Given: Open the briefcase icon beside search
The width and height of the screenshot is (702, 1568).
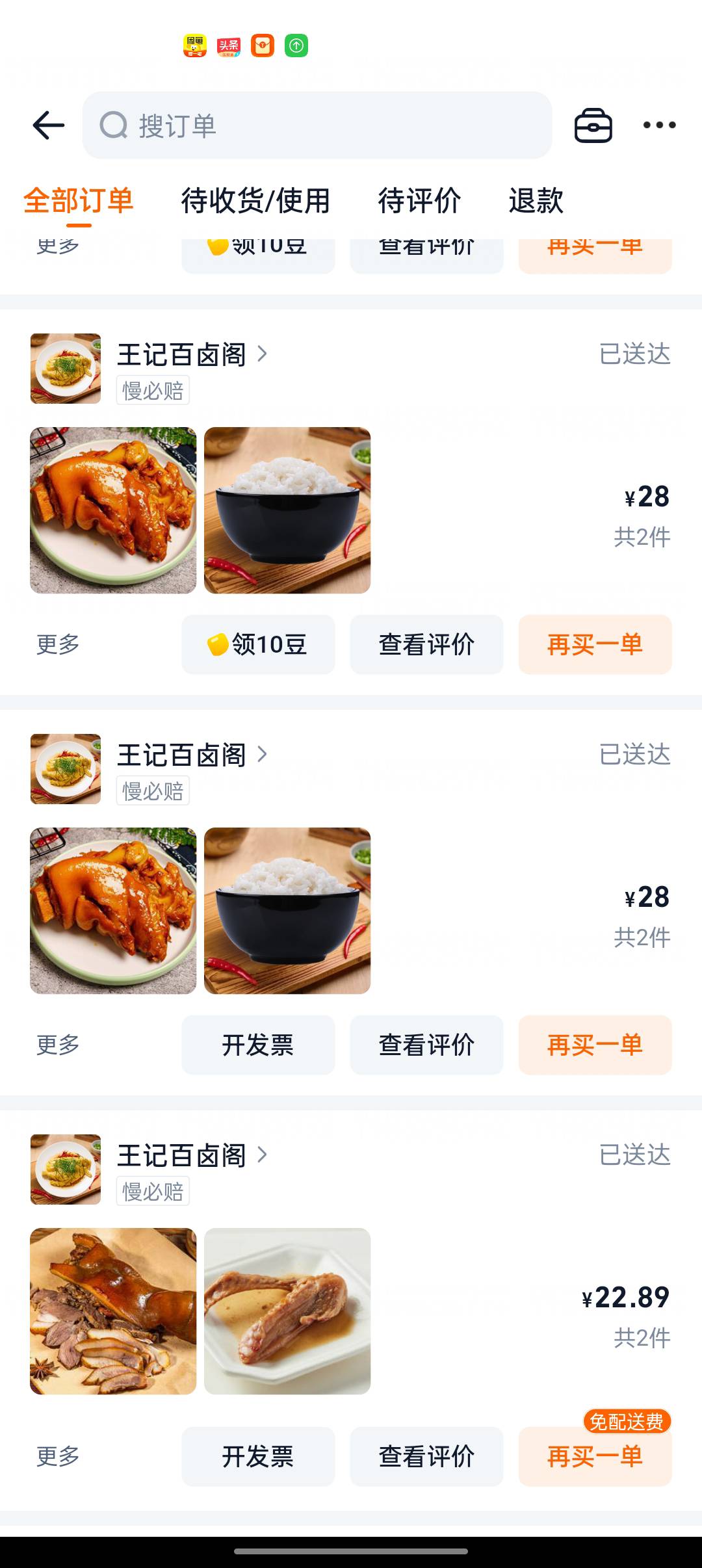Looking at the screenshot, I should pos(593,125).
